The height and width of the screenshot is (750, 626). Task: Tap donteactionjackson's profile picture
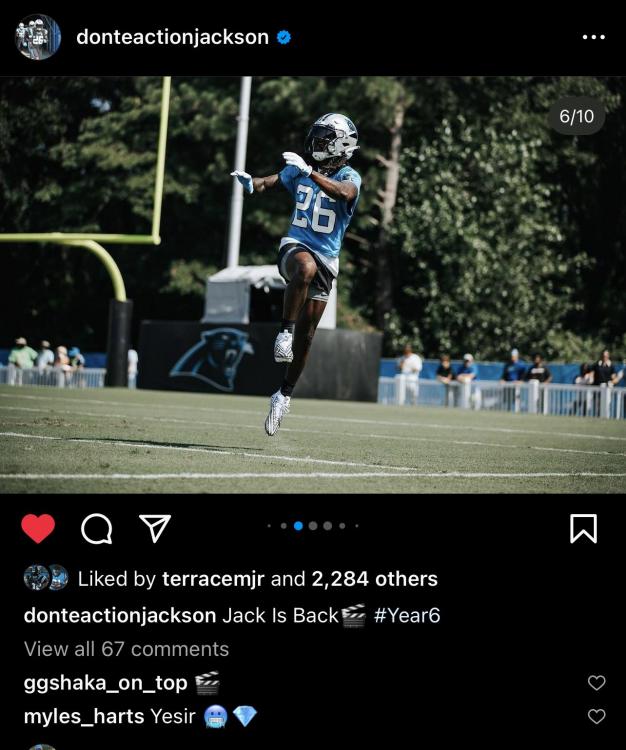(38, 37)
